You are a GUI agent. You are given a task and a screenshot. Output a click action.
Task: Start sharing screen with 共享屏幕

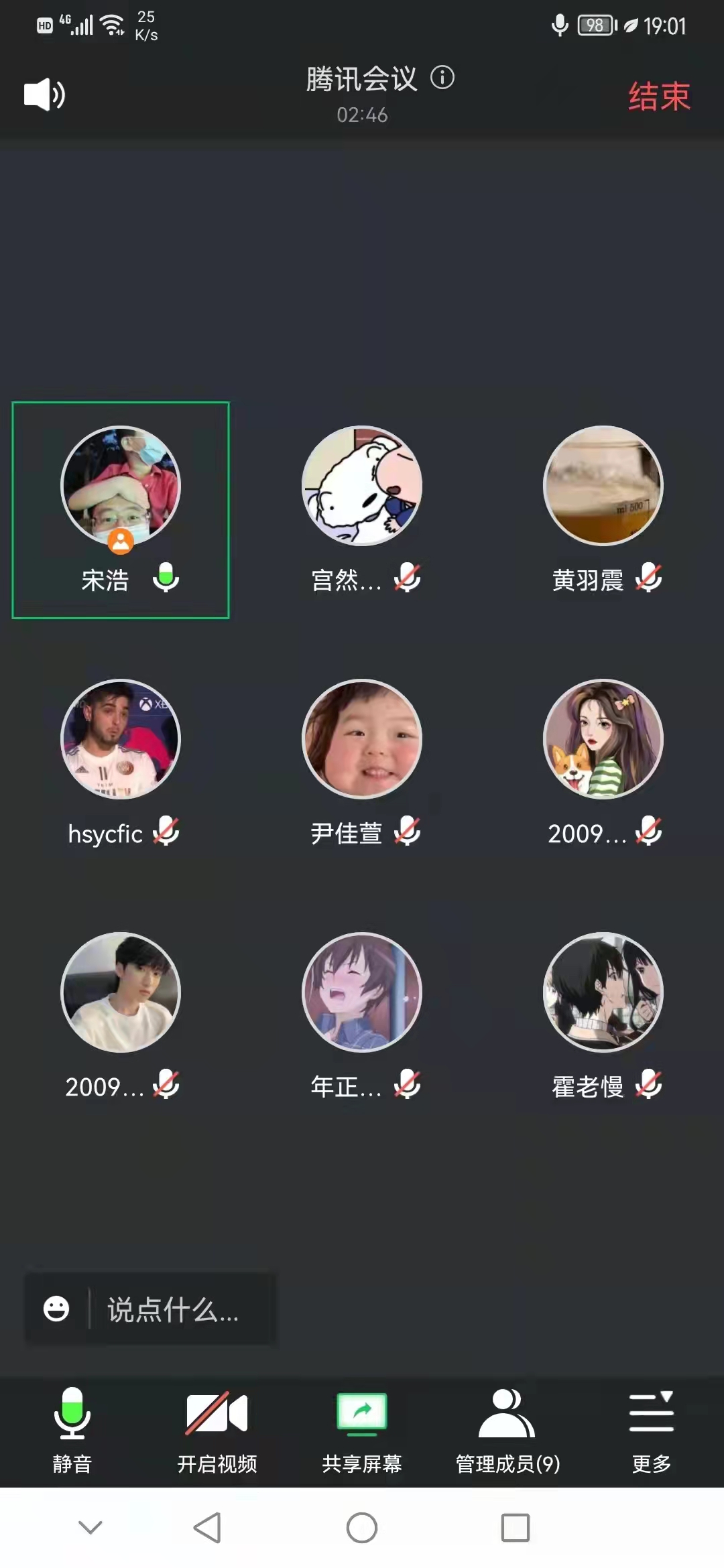362,1429
